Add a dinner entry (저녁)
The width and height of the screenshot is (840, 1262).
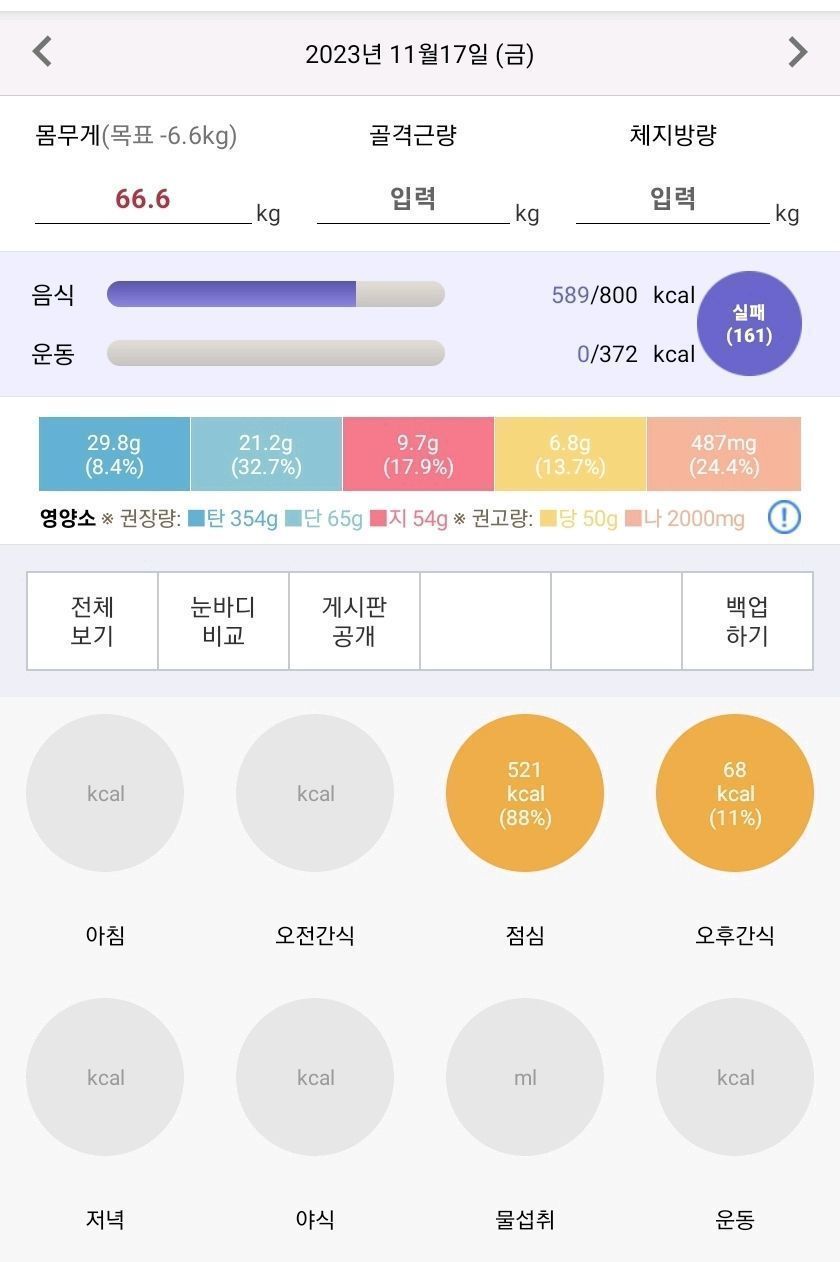pyautogui.click(x=105, y=1078)
